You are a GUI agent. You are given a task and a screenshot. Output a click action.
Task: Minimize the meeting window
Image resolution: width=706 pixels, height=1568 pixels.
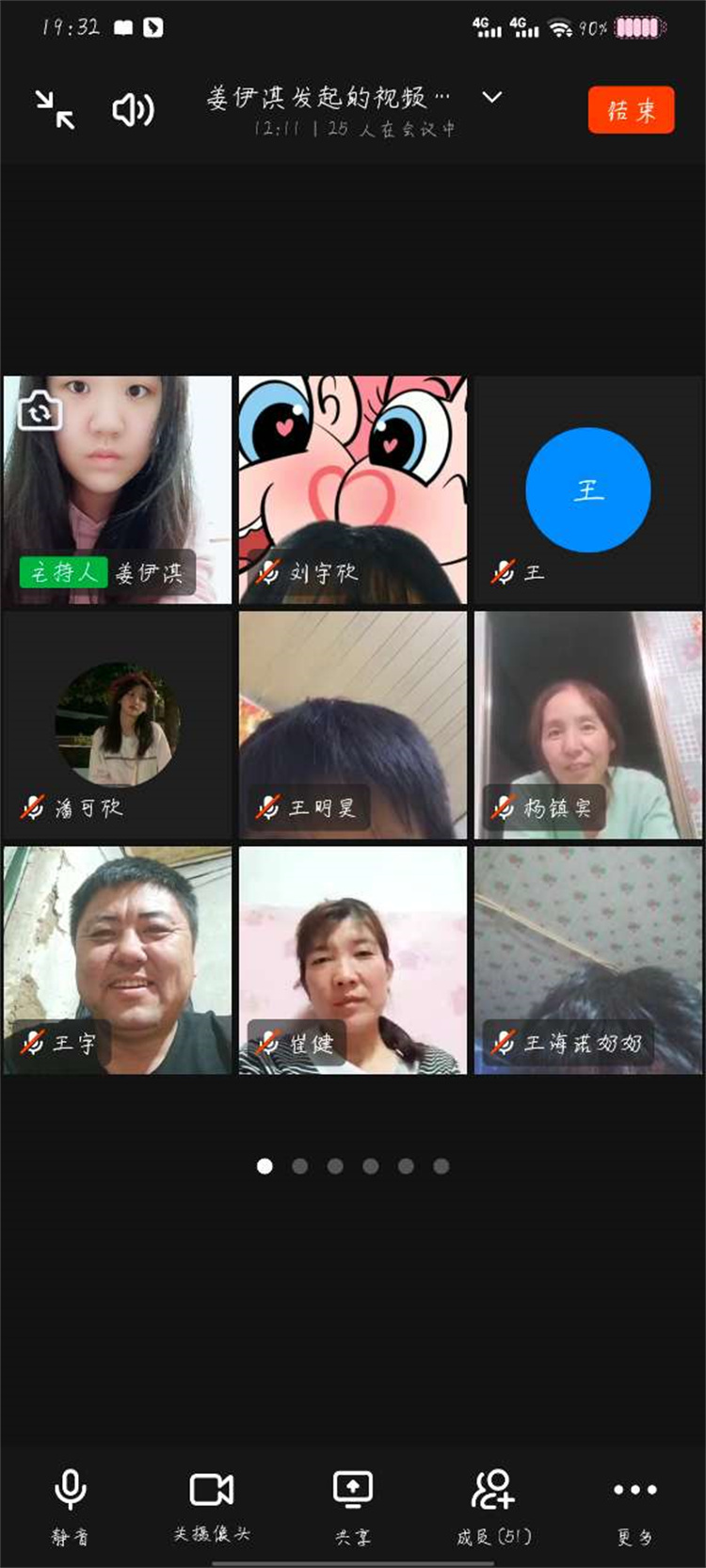click(55, 109)
